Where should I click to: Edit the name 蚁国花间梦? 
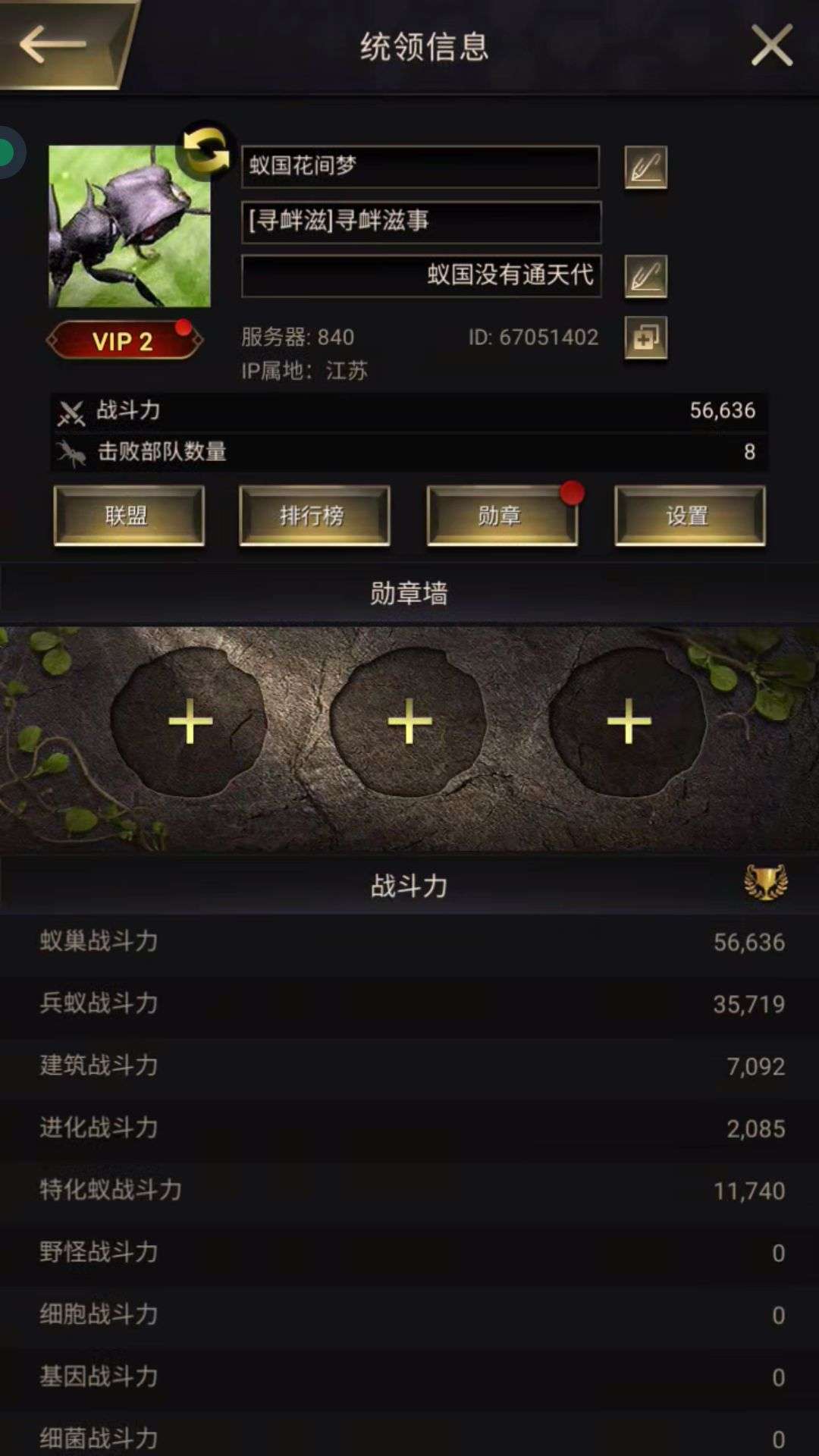pos(645,167)
